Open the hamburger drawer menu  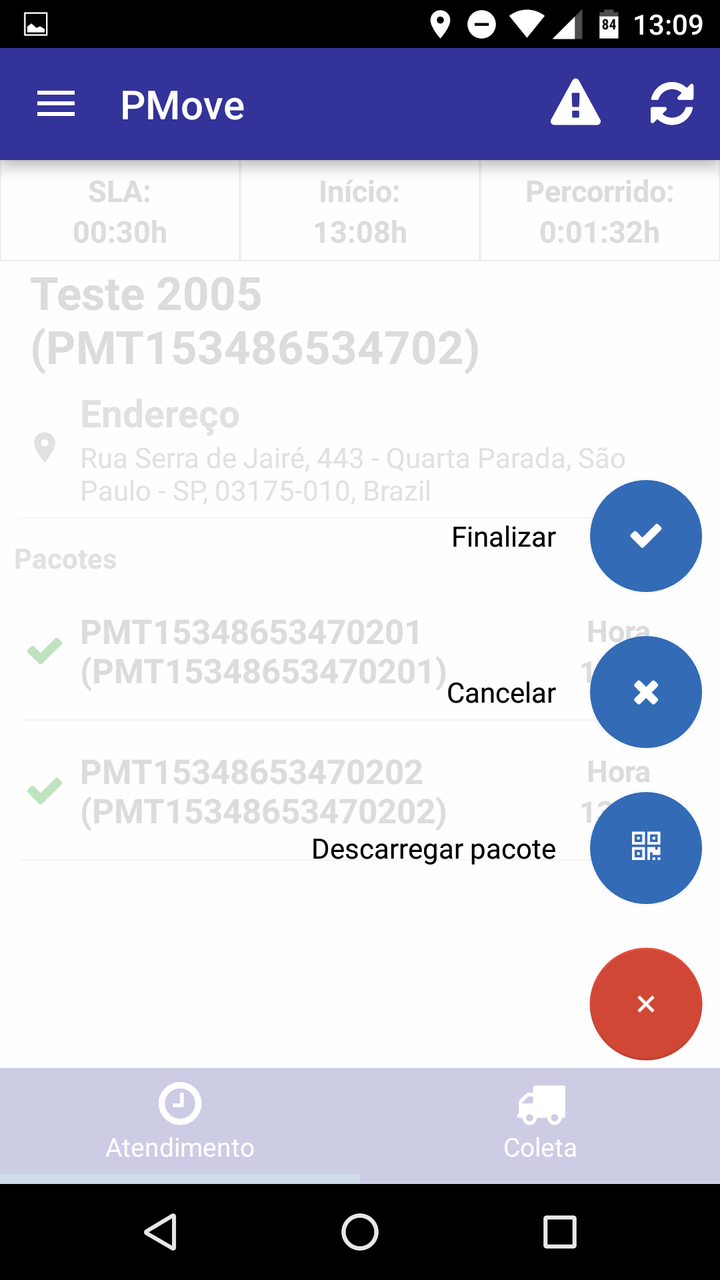click(x=56, y=104)
